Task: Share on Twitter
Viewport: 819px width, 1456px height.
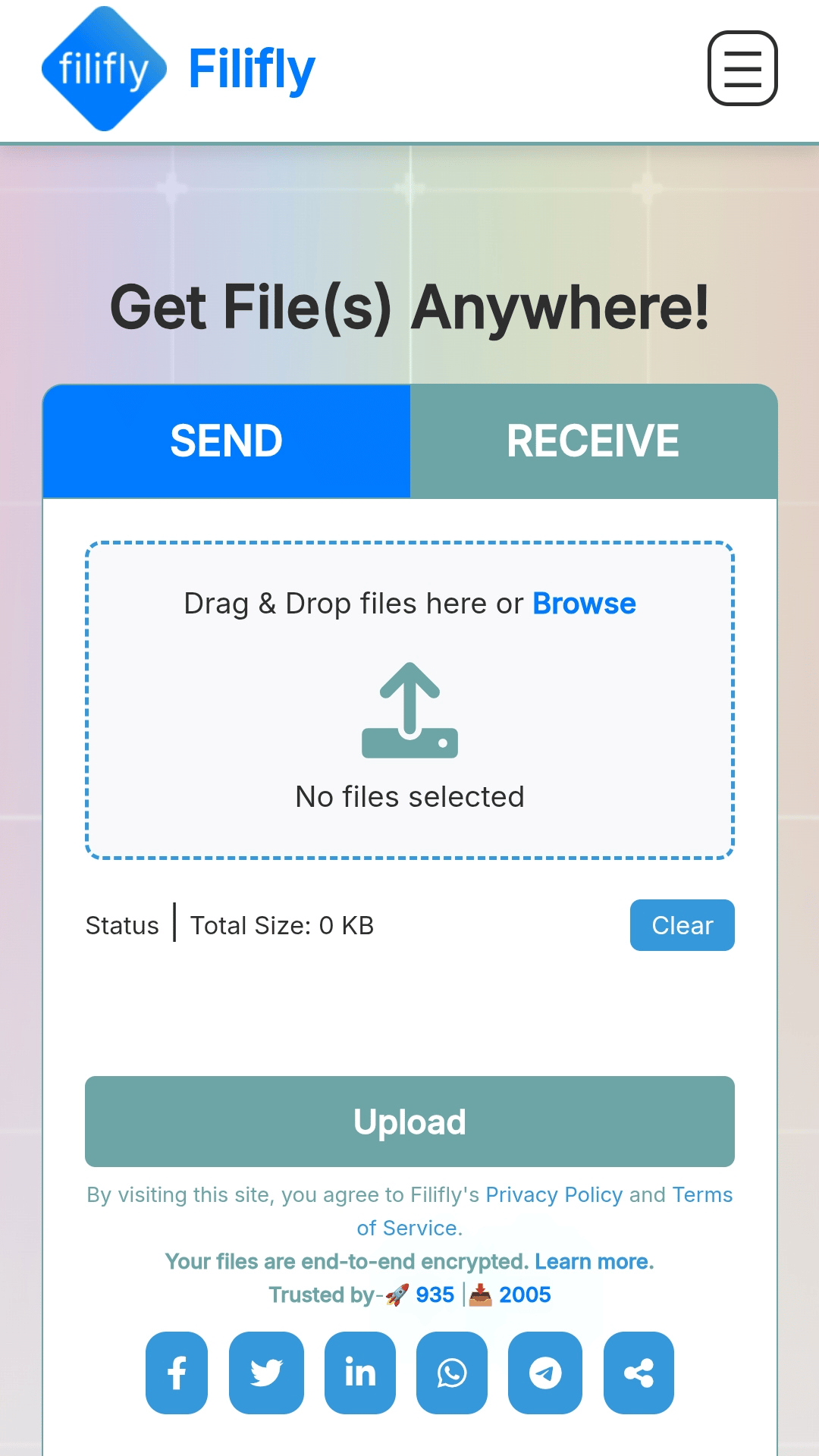Action: 266,1373
